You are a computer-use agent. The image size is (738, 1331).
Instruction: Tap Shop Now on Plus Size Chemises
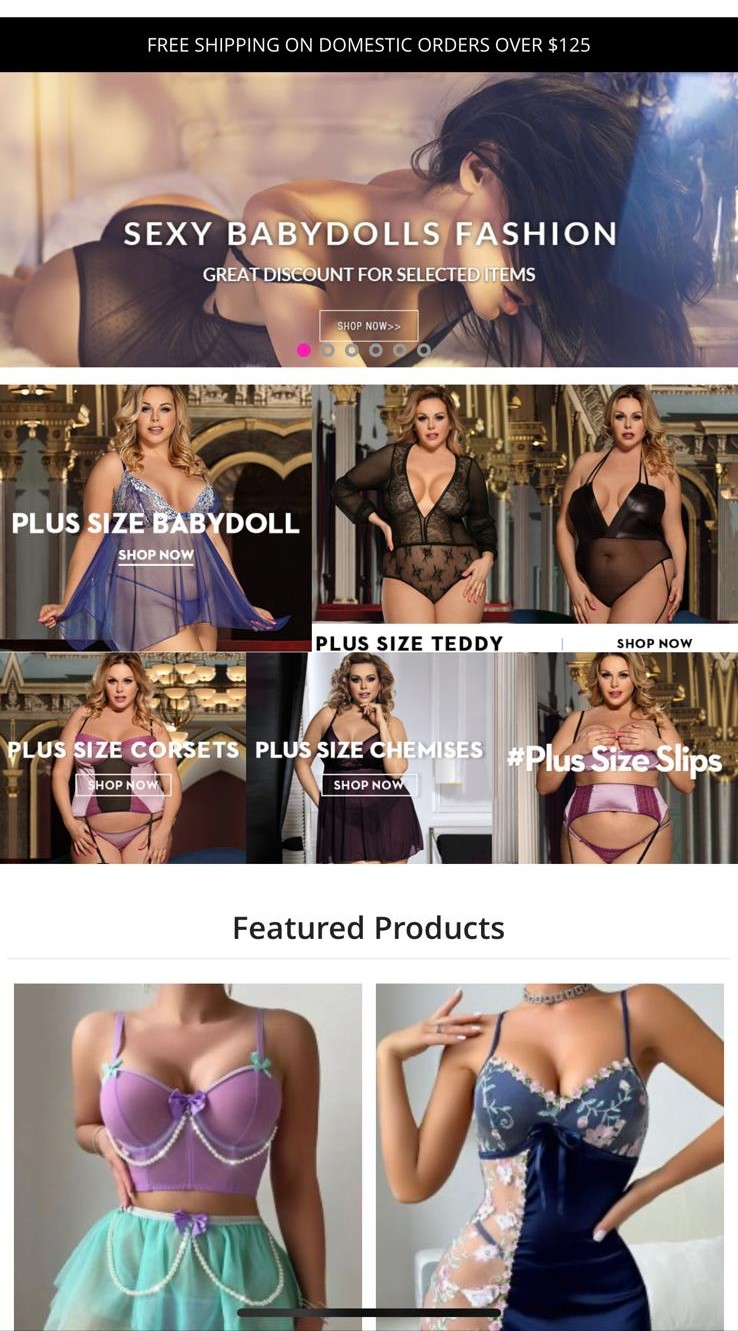[369, 785]
